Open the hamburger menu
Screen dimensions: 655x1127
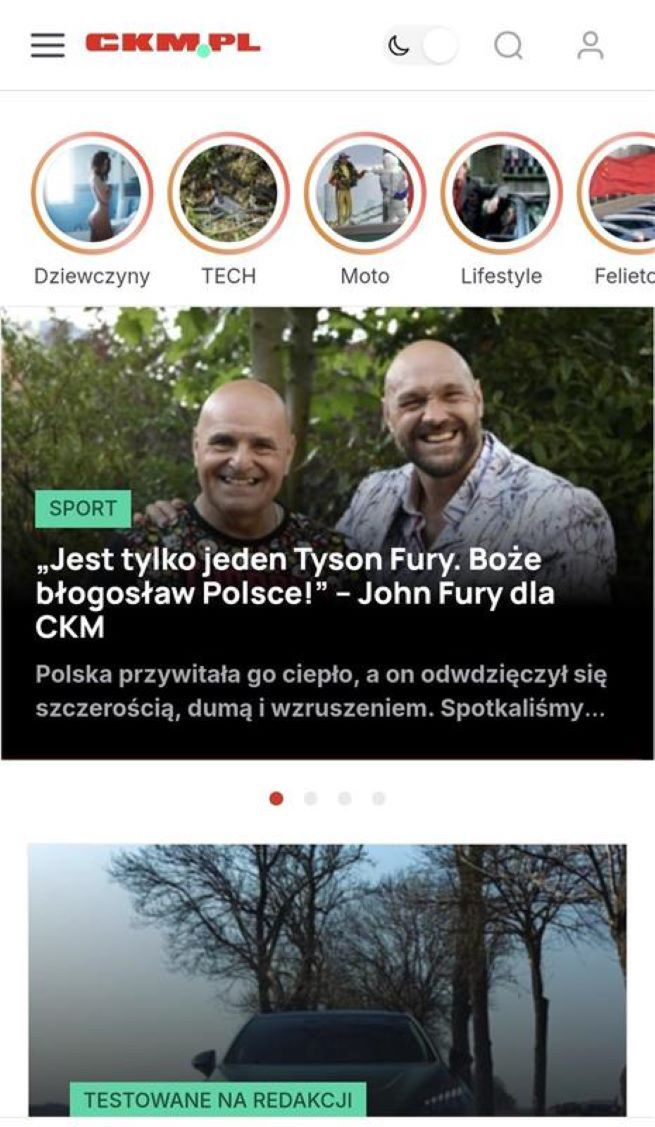pos(47,45)
